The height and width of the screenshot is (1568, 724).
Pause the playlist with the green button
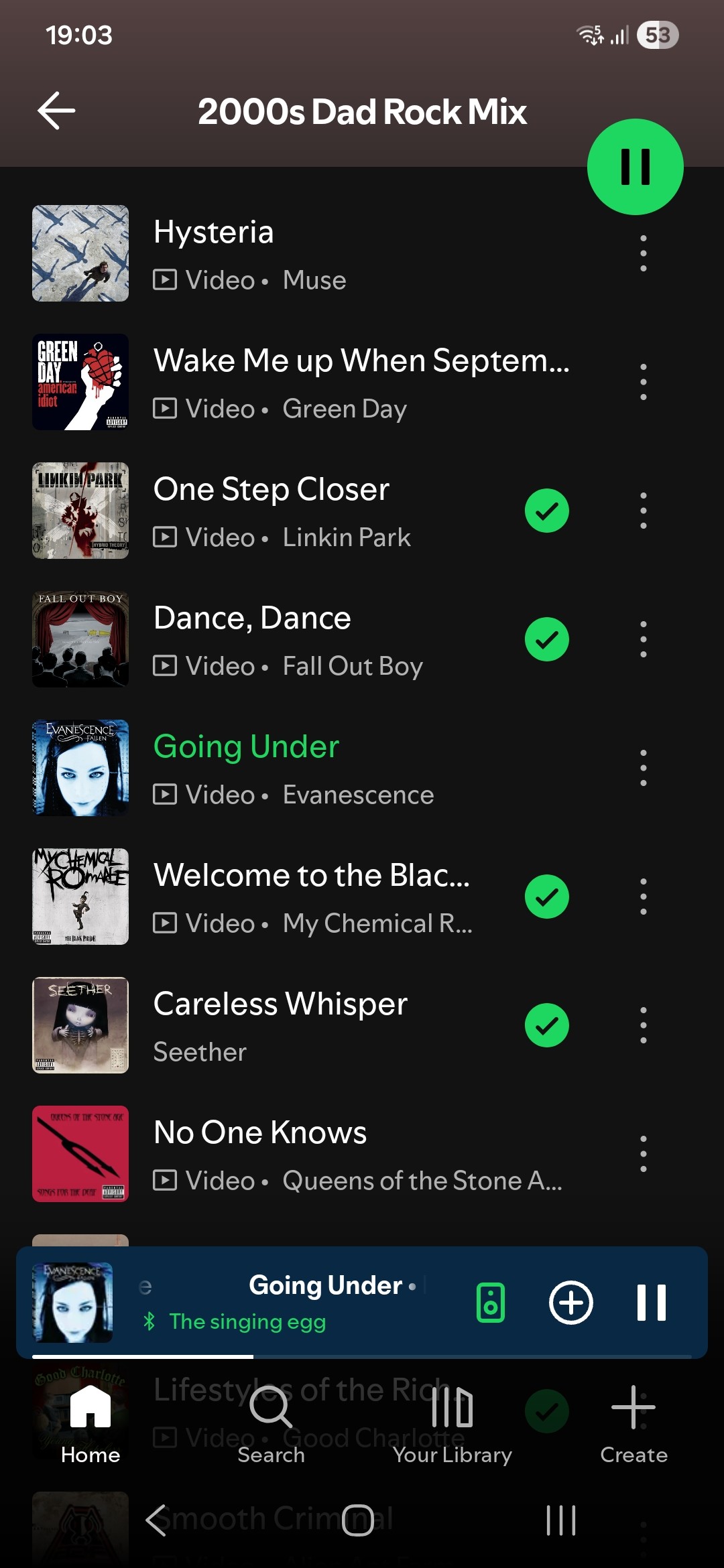pos(635,167)
